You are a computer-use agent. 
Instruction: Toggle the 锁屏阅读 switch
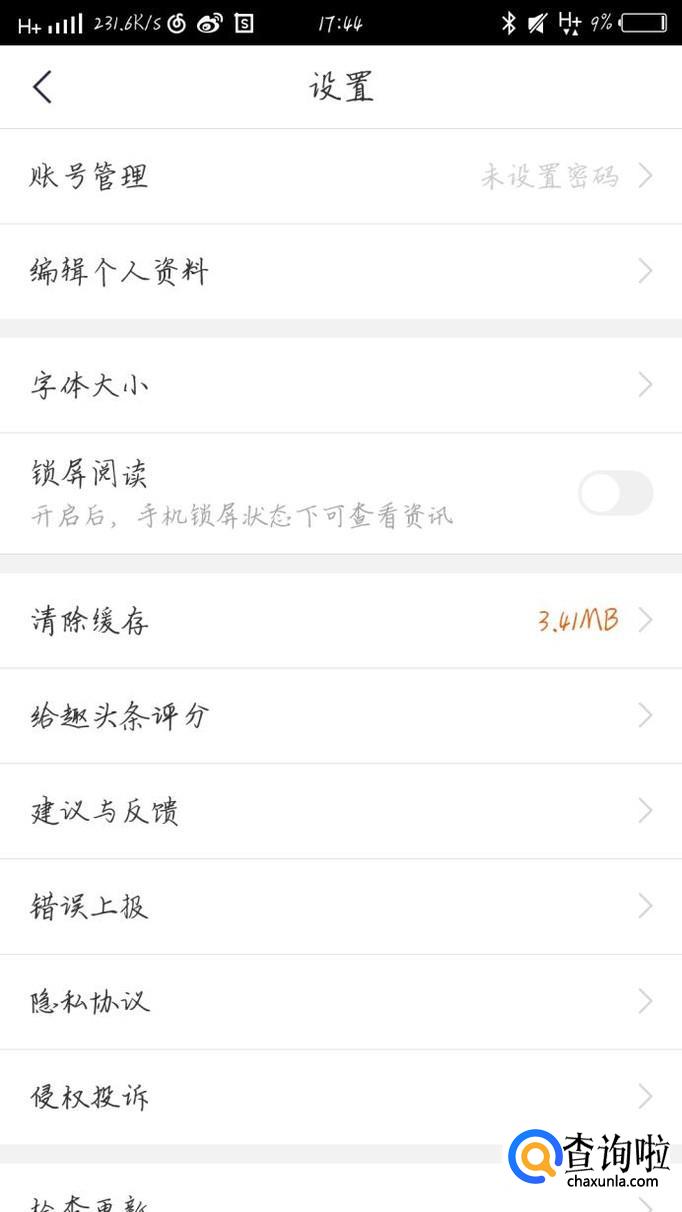[615, 494]
